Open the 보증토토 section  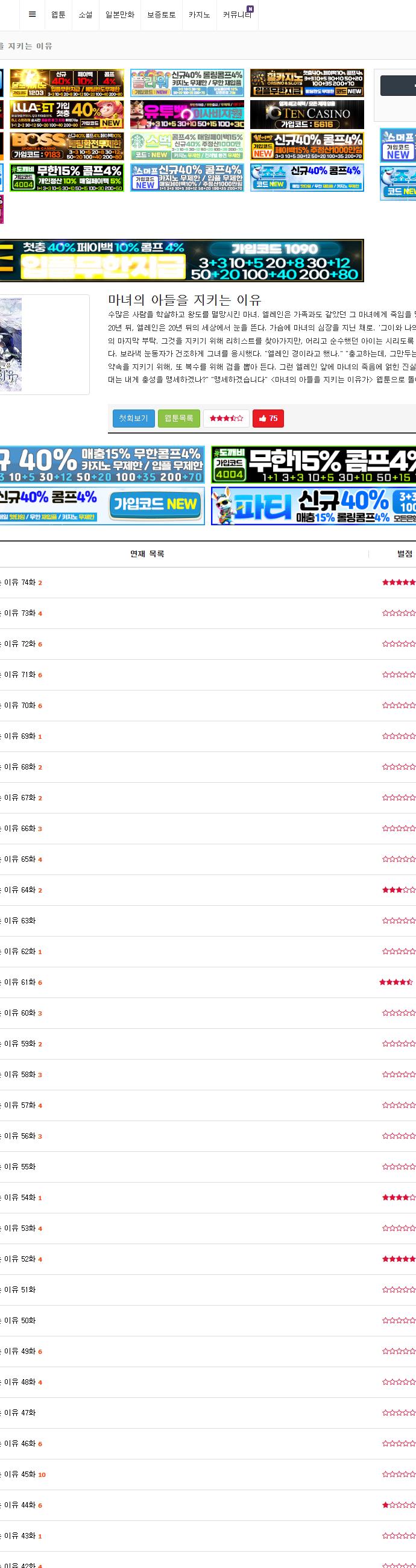pyautogui.click(x=161, y=14)
